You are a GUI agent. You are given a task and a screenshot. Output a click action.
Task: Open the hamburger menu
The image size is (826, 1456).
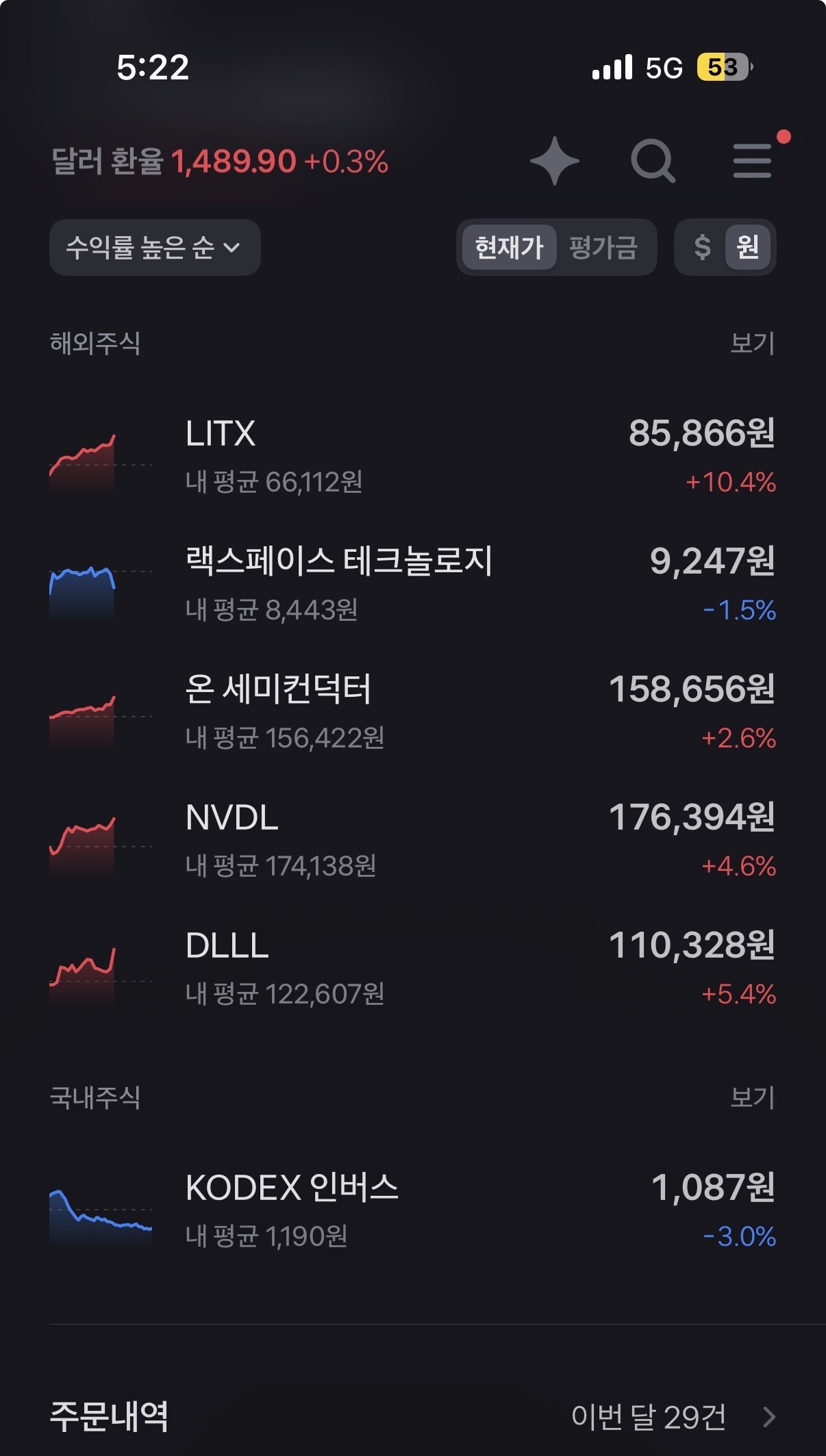click(752, 161)
